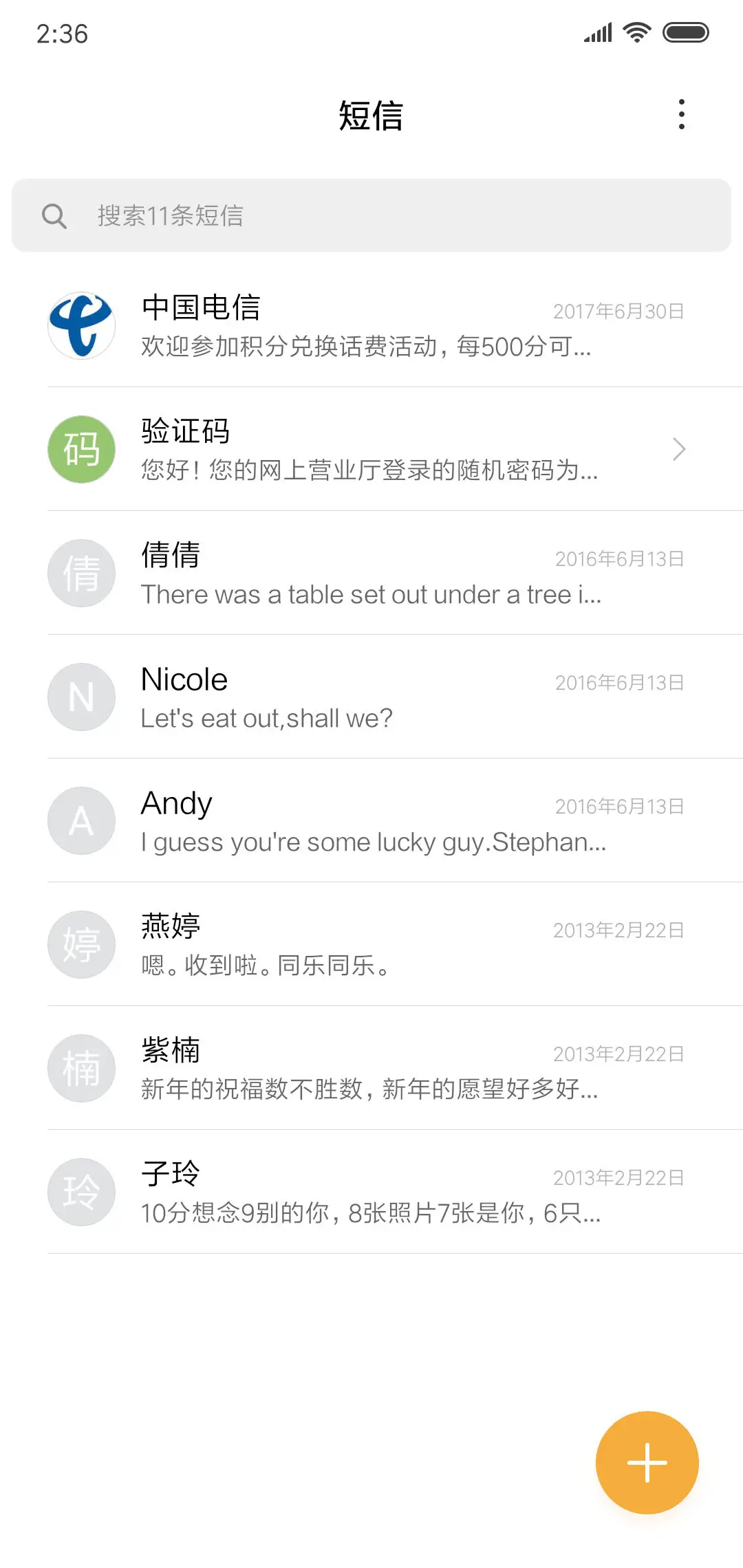Click the Wi-Fi status bar icon

pos(636,31)
